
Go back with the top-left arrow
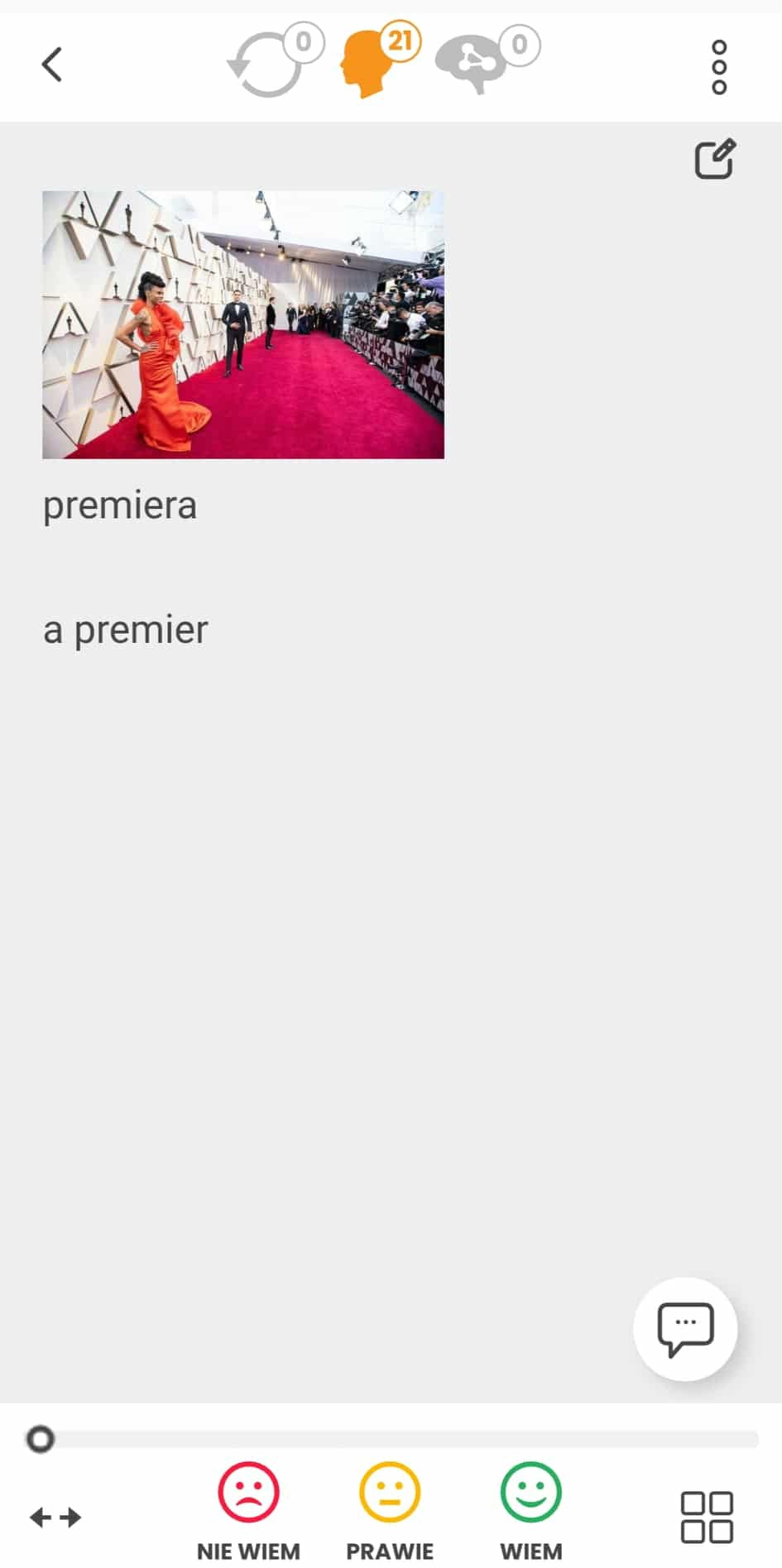pyautogui.click(x=51, y=65)
